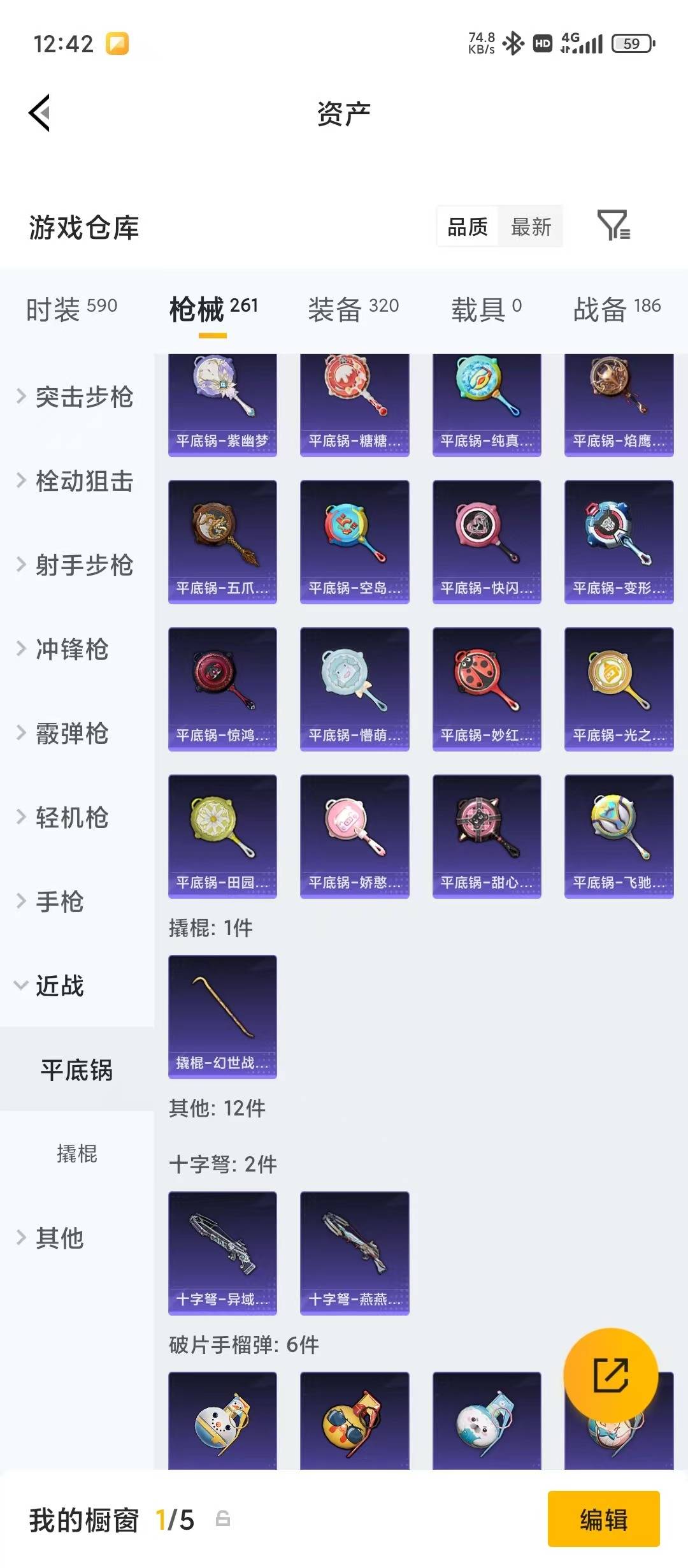This screenshot has height=1568, width=688.
Task: Tap the Bluetooth icon in the status bar
Action: pos(513,43)
